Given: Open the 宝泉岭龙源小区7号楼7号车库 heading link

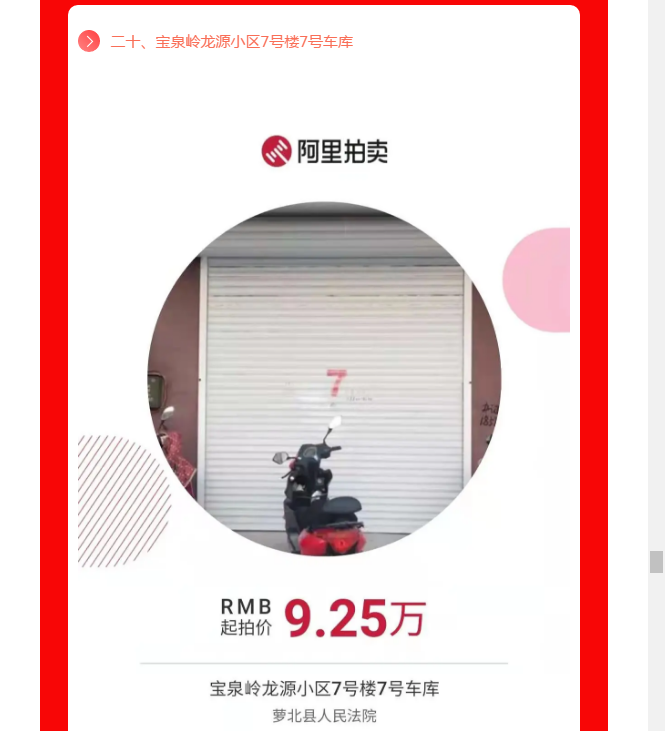Looking at the screenshot, I should [231, 42].
